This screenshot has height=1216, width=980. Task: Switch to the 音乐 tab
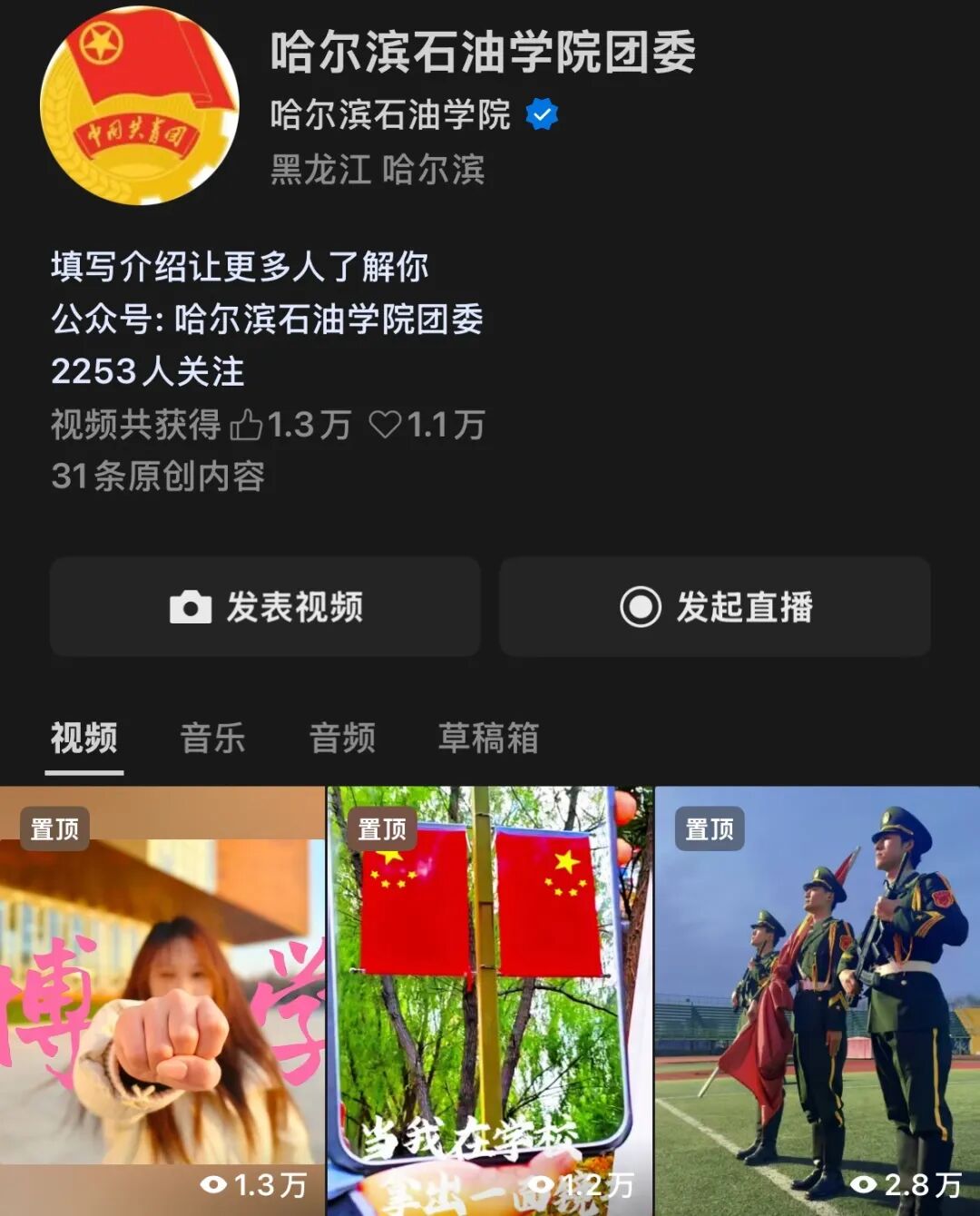(x=212, y=738)
